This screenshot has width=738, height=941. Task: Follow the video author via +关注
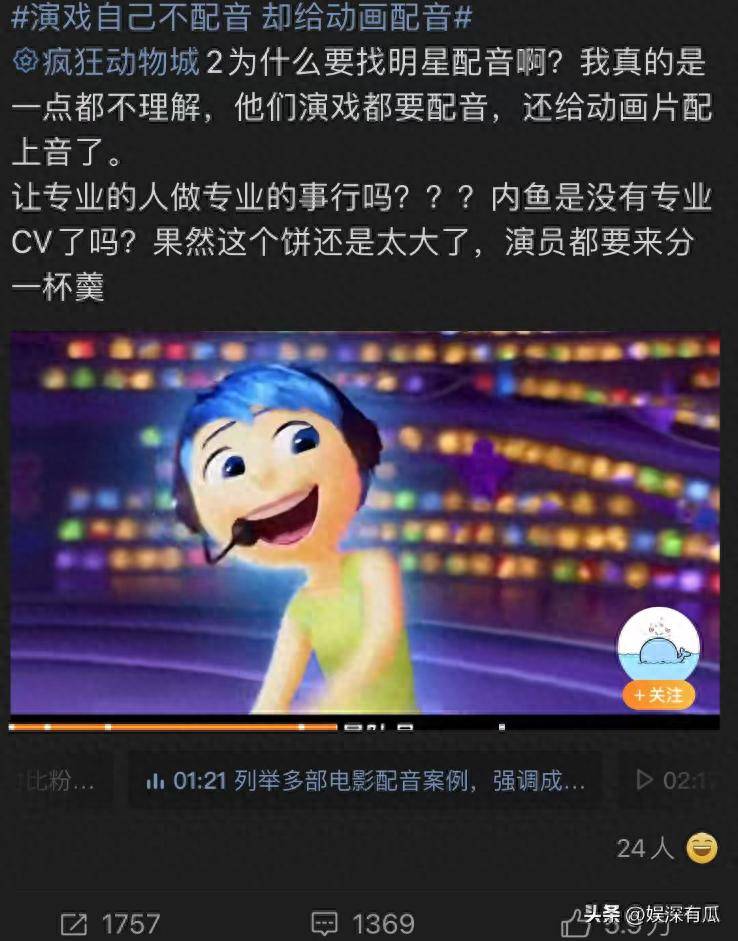click(x=658, y=694)
